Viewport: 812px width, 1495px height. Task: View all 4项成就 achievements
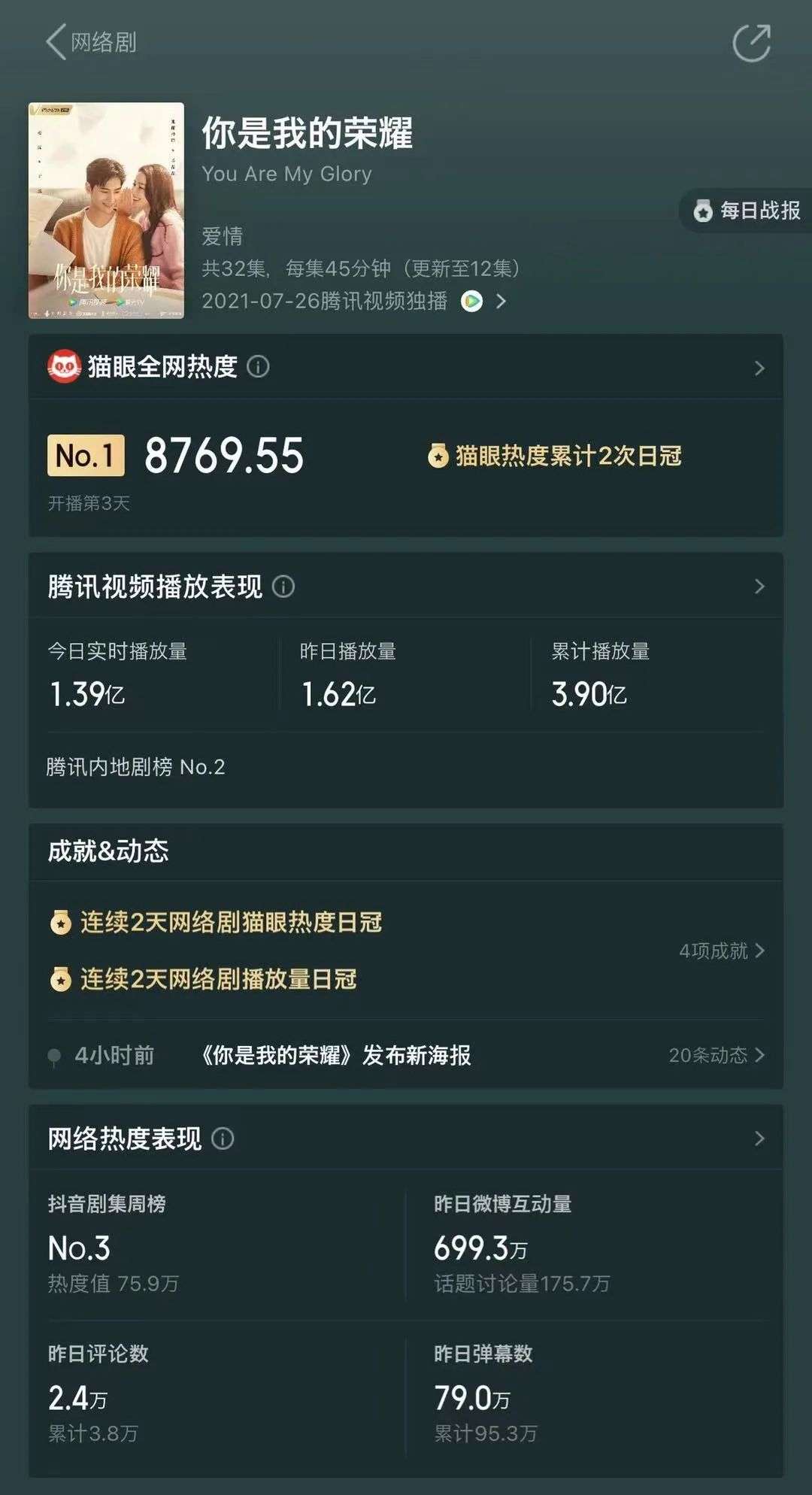click(x=721, y=951)
